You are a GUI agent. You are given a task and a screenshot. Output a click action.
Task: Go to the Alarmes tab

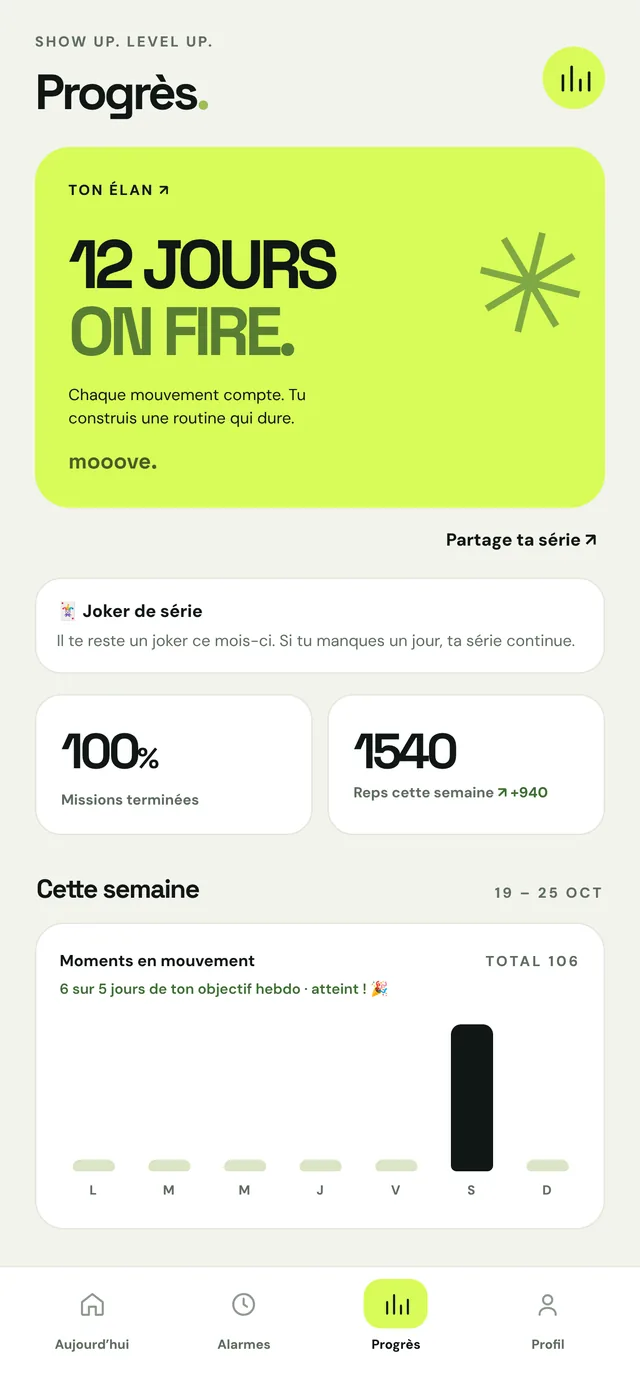pos(244,1321)
